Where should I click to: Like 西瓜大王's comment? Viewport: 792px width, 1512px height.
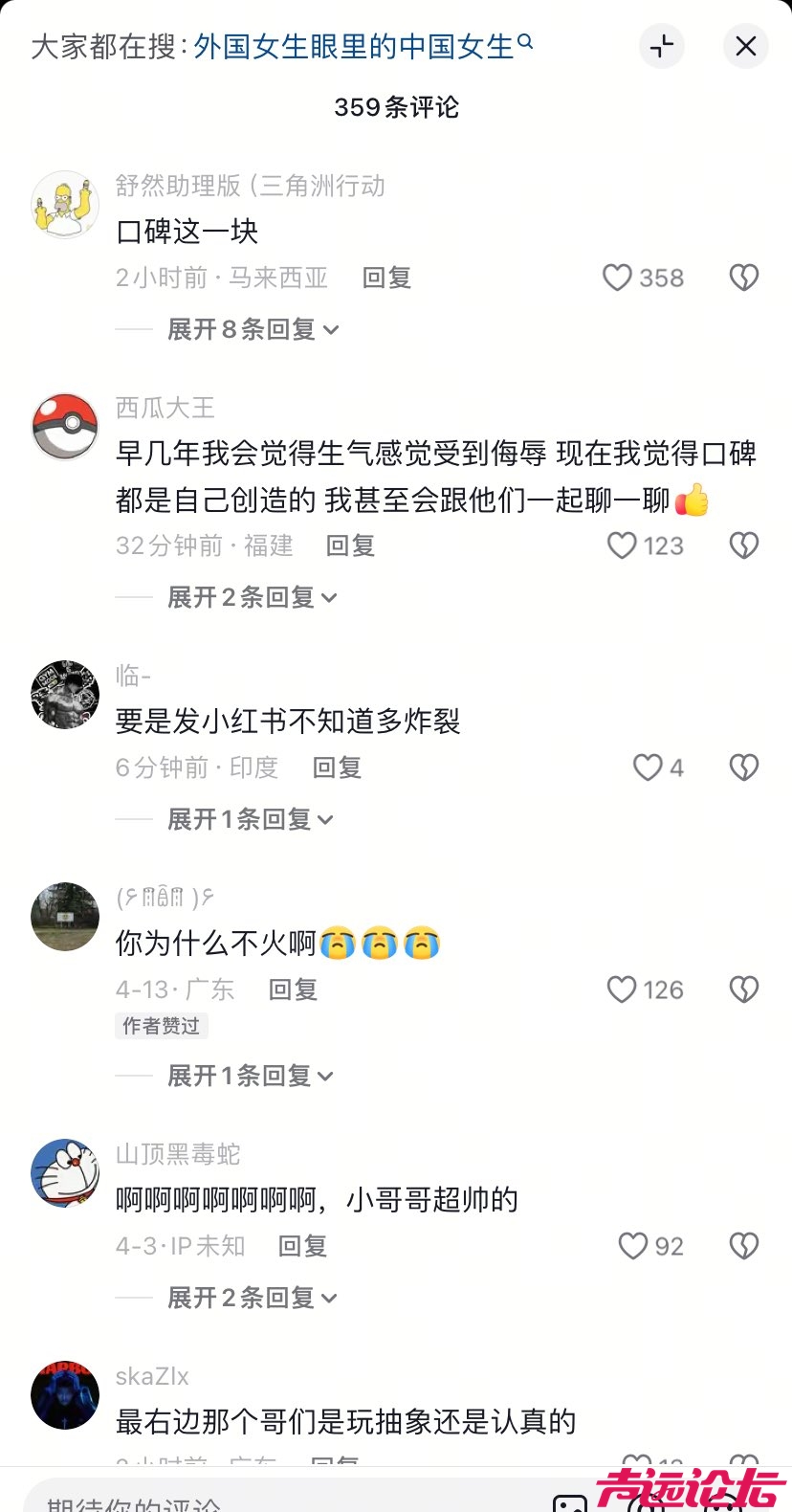coord(622,545)
